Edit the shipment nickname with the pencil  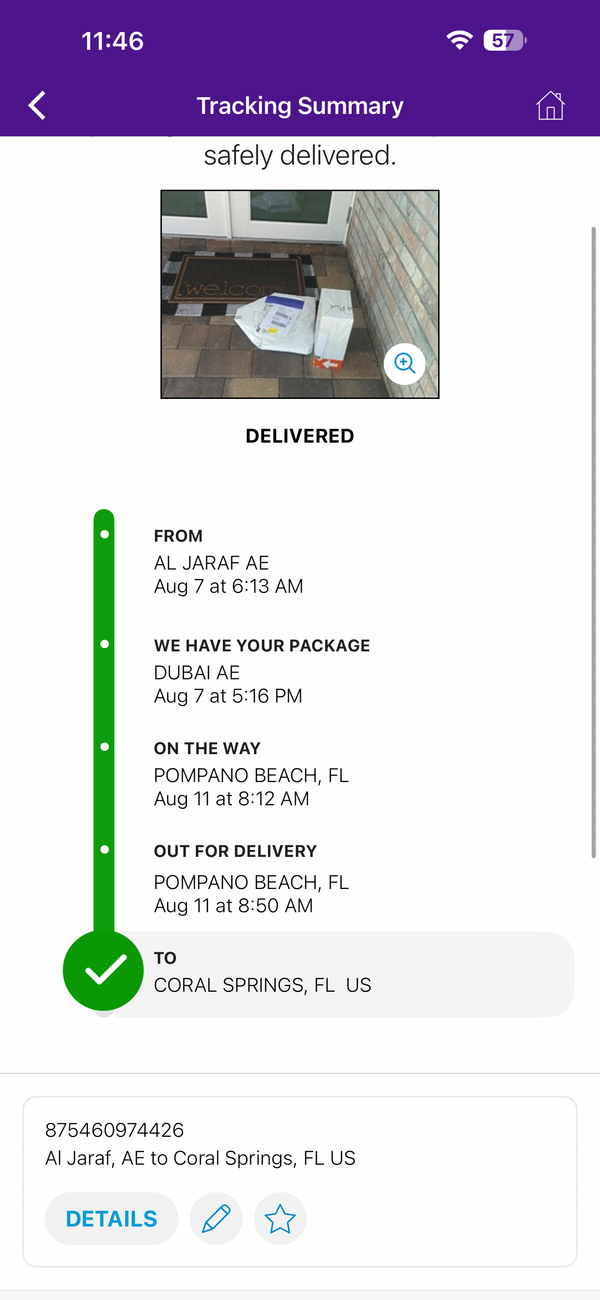216,1219
